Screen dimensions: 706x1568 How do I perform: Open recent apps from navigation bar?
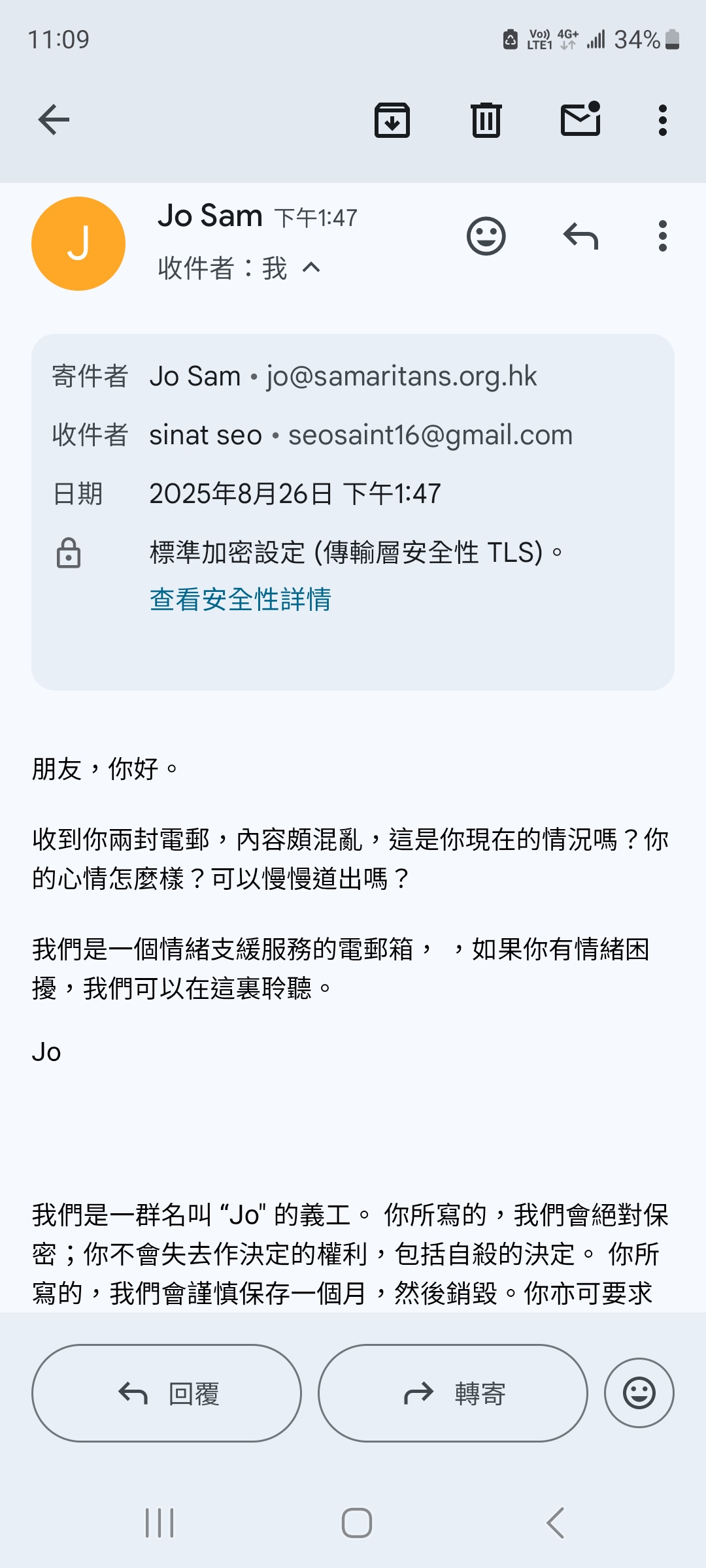click(x=160, y=1523)
